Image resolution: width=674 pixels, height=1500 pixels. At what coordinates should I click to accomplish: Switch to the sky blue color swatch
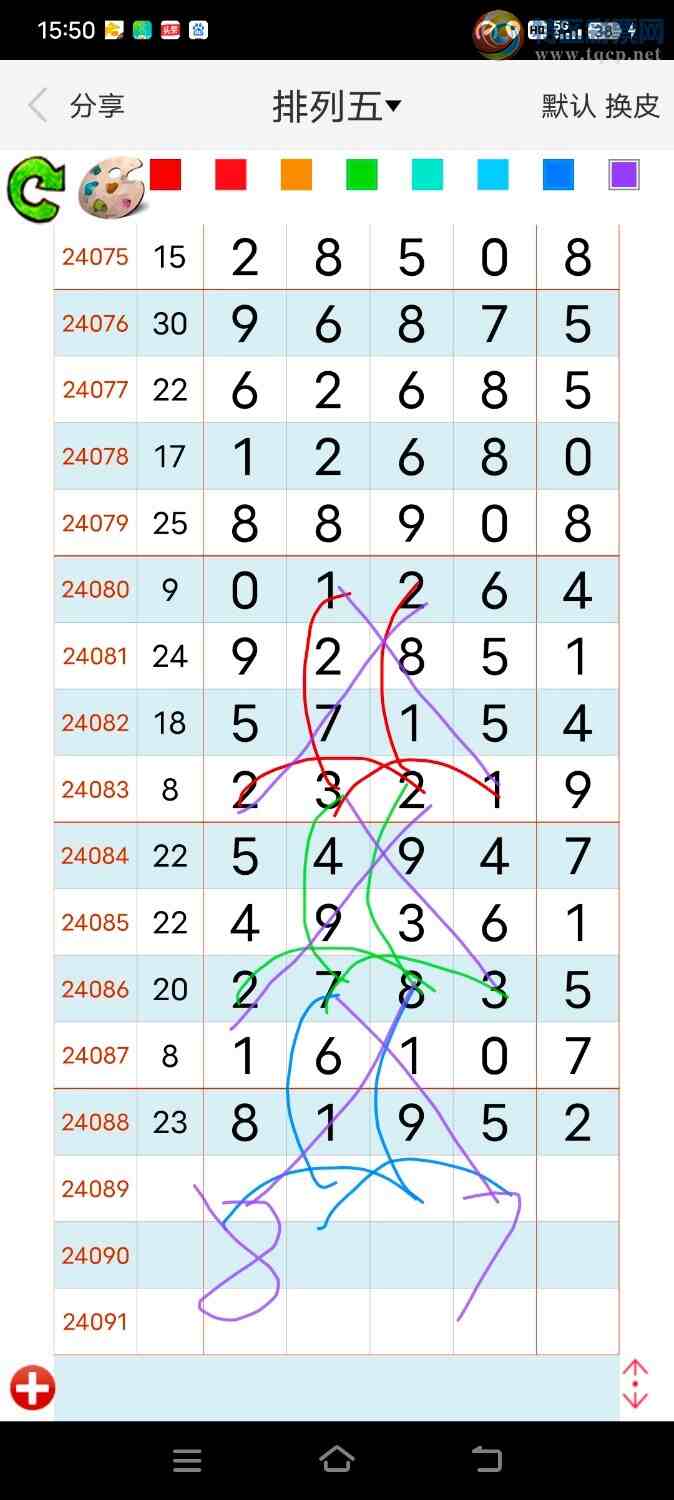pos(493,175)
